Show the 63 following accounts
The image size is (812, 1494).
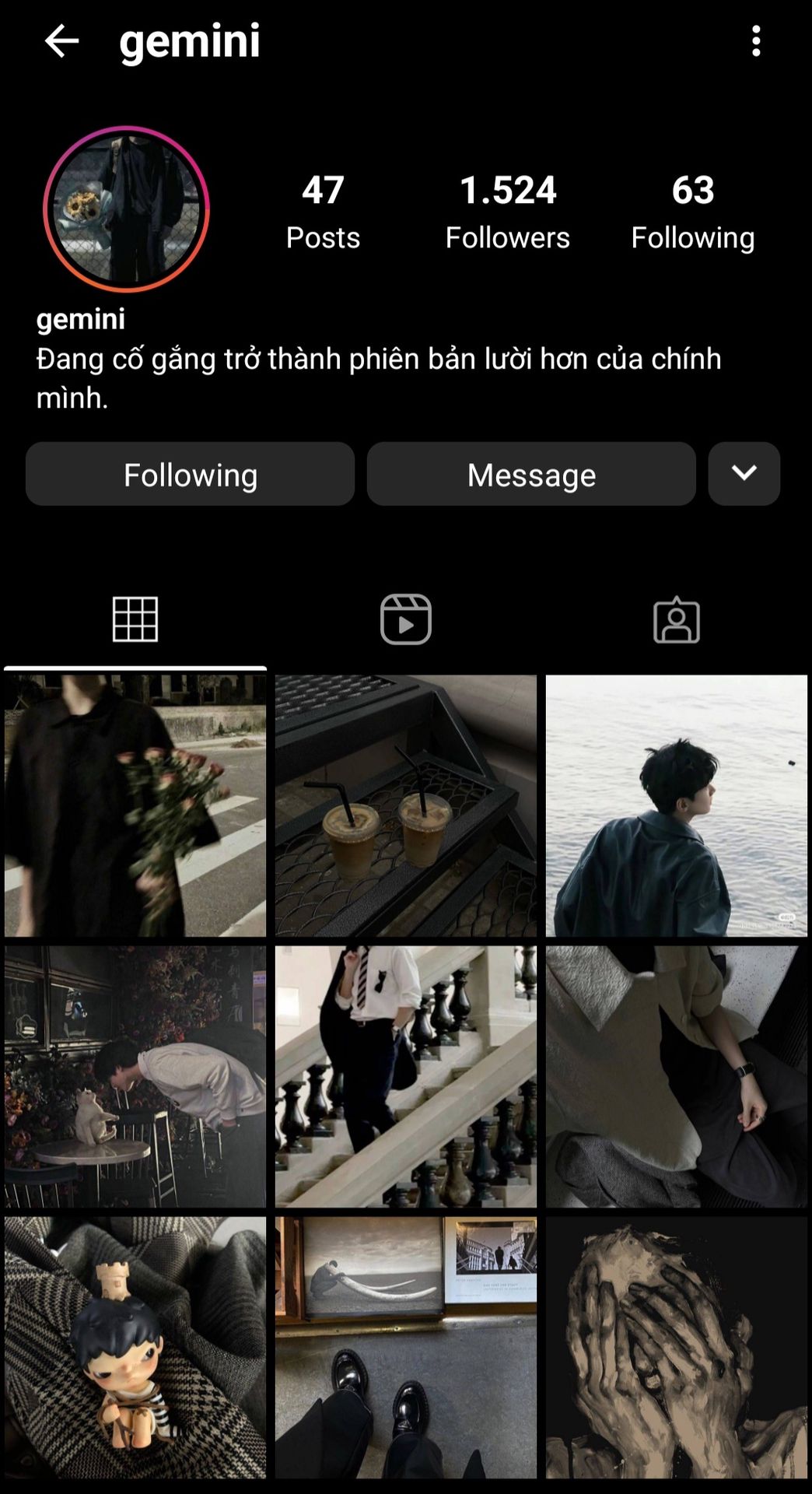(x=692, y=212)
